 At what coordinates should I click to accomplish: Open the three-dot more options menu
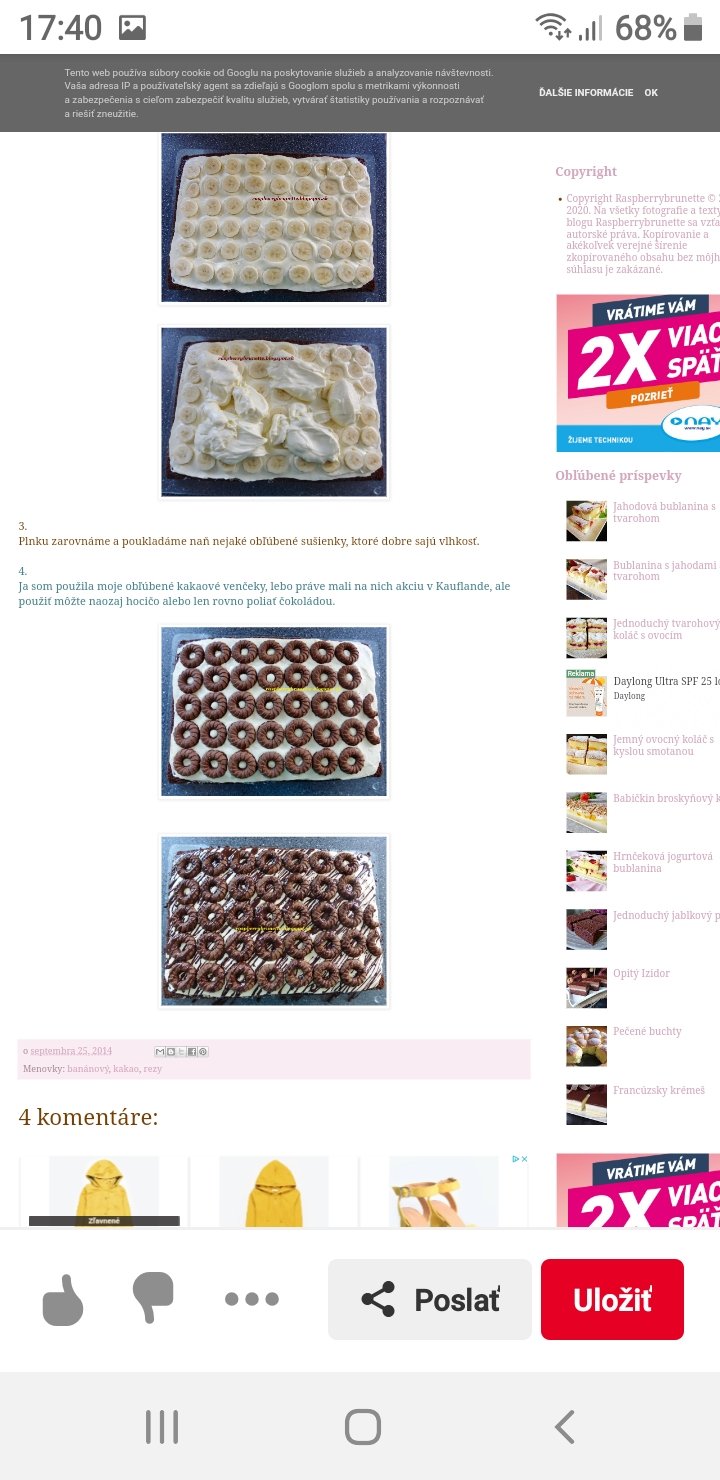251,1299
